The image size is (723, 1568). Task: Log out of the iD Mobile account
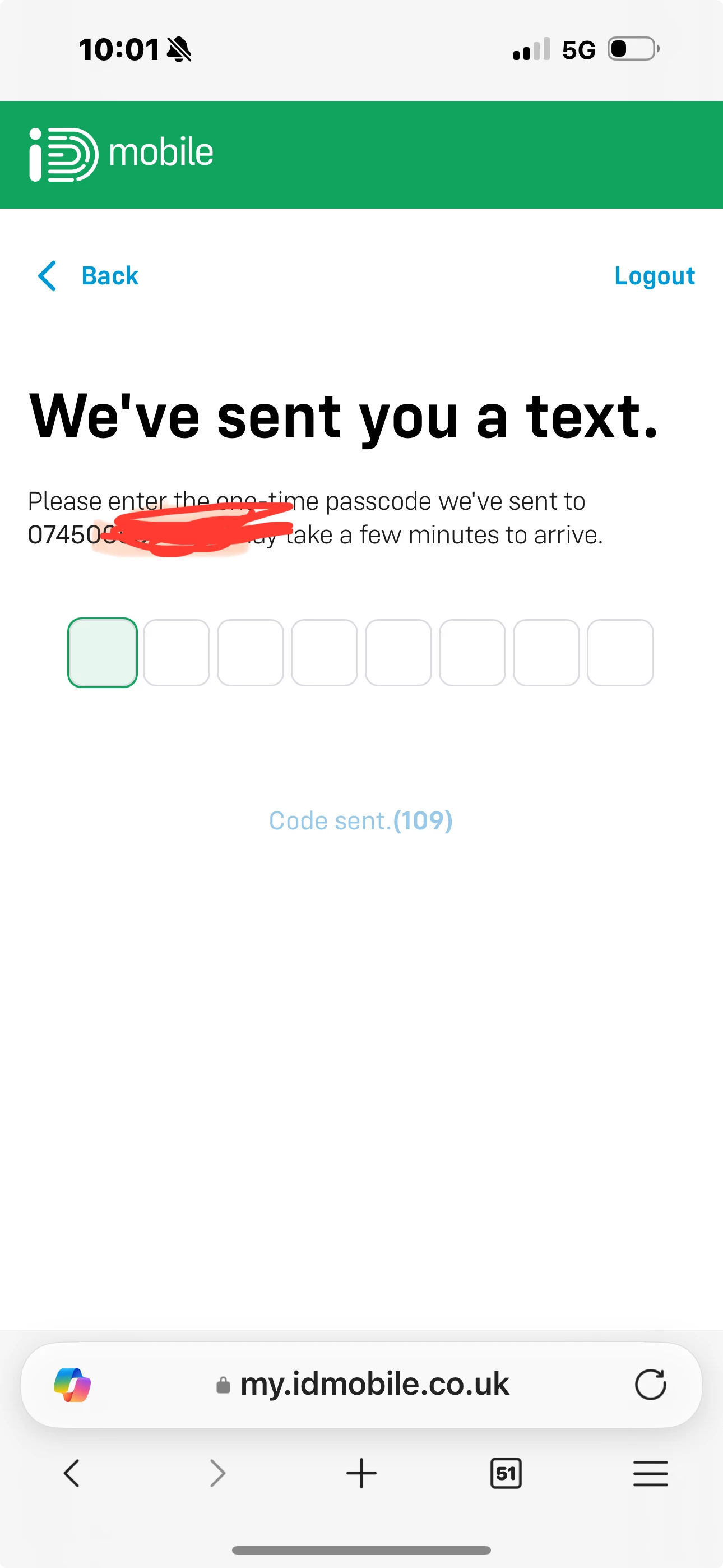tap(654, 276)
